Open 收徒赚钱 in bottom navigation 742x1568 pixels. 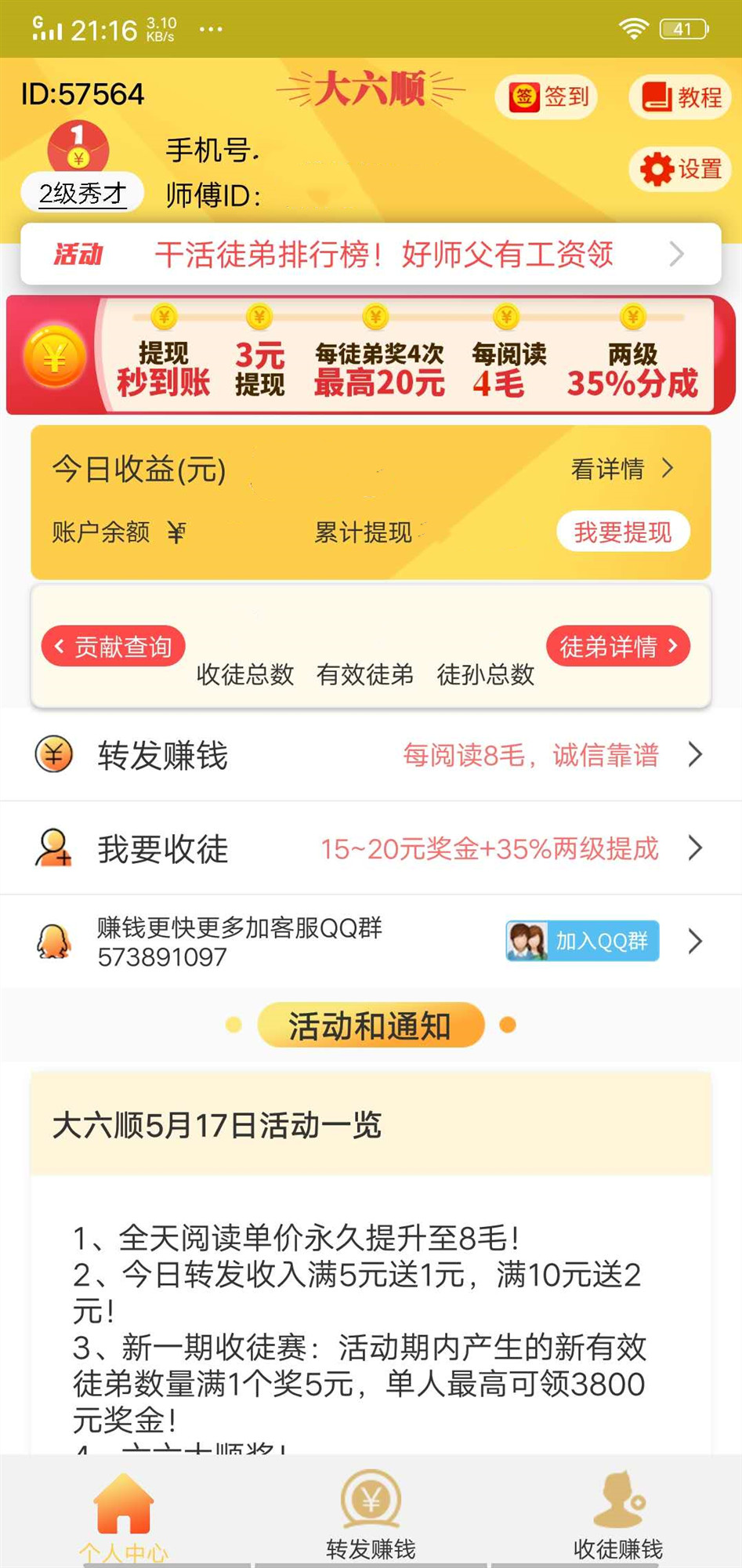618,1513
